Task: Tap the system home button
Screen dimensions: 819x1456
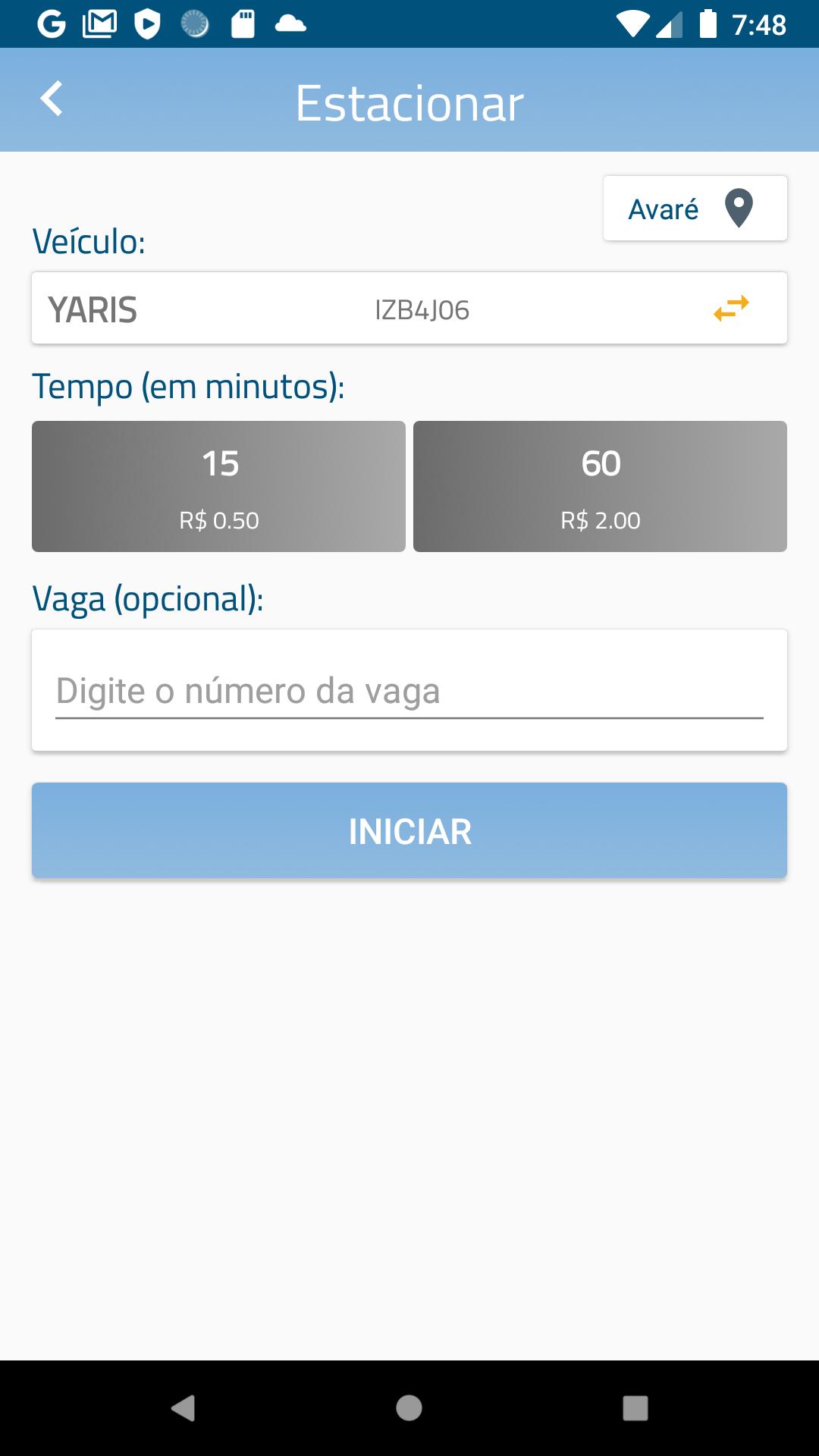Action: point(409,1408)
